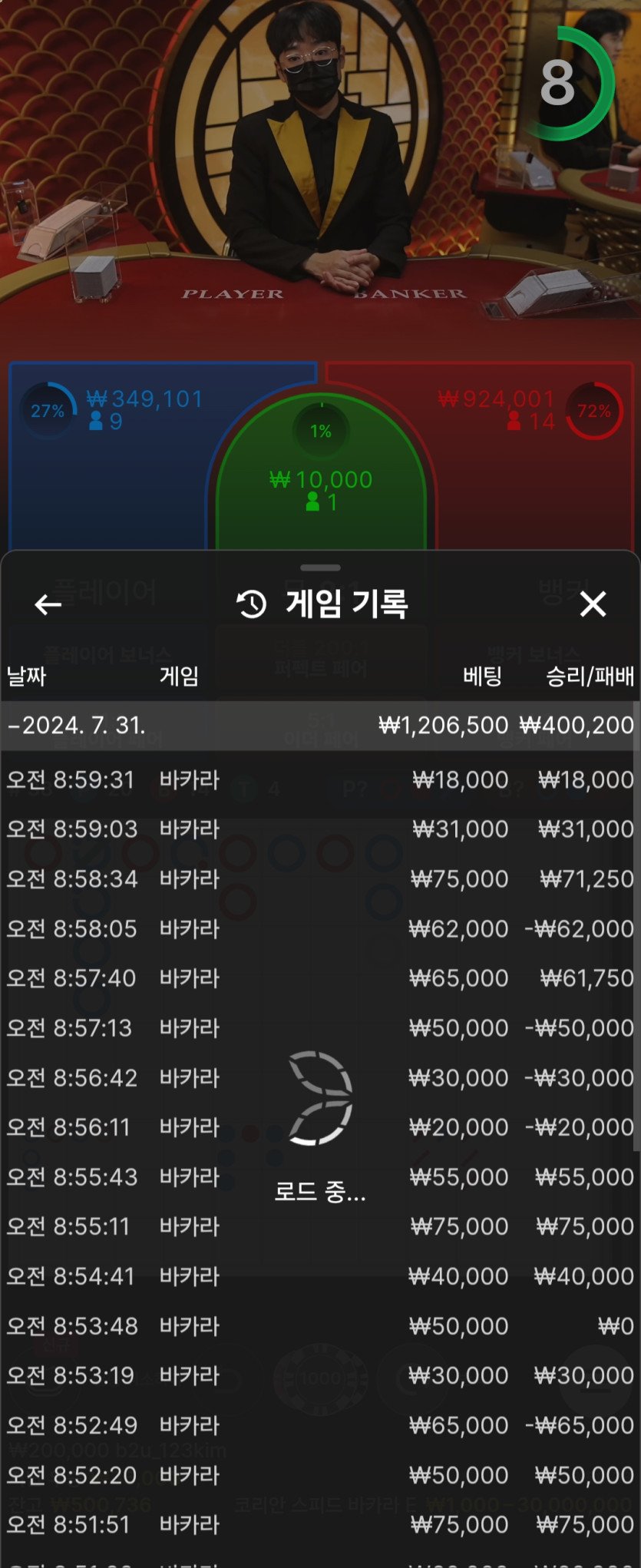Image resolution: width=641 pixels, height=1568 pixels.
Task: Close the 게임 기록 panel
Action: click(593, 605)
